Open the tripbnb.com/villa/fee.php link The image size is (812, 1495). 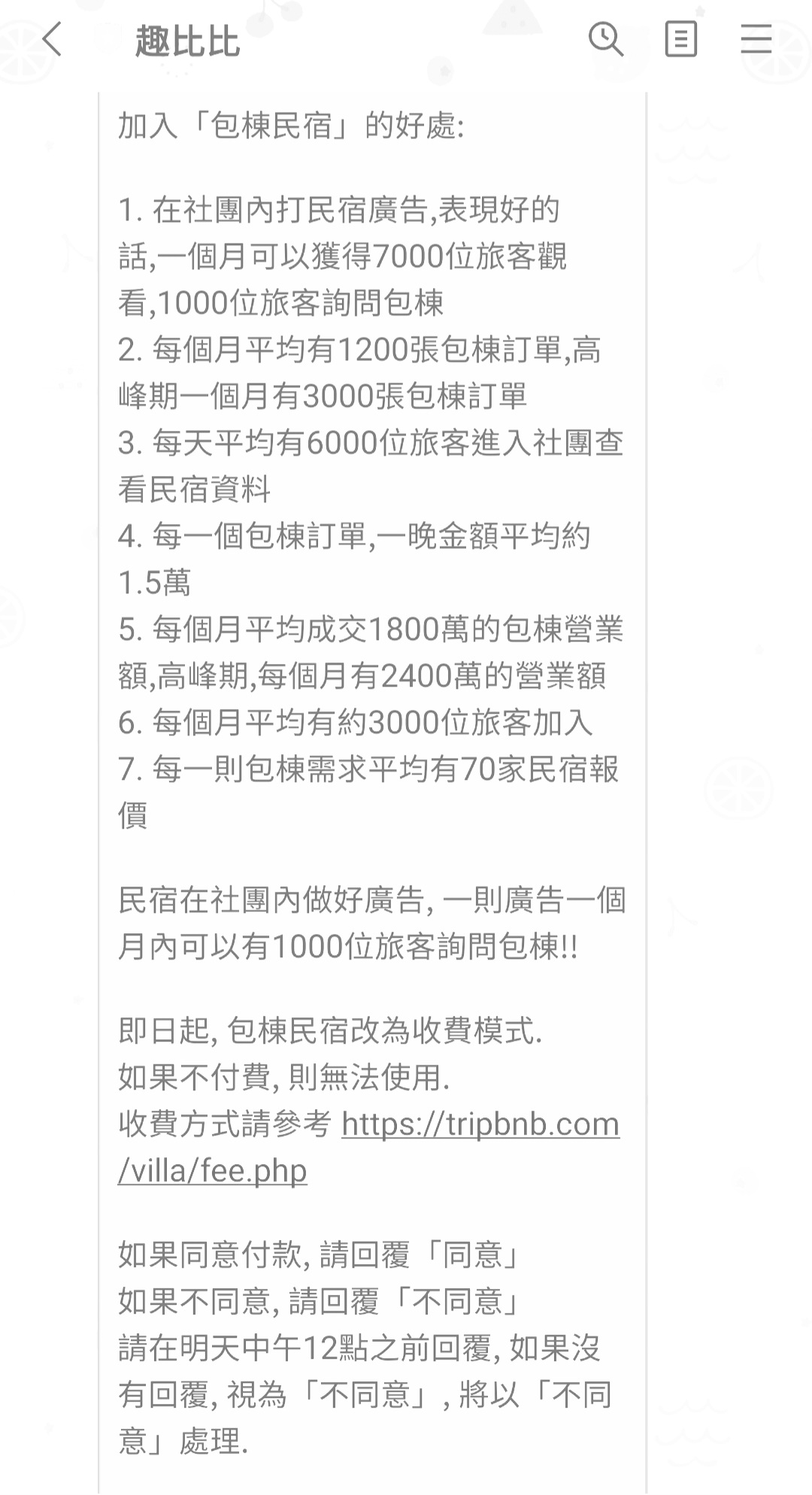480,1125
